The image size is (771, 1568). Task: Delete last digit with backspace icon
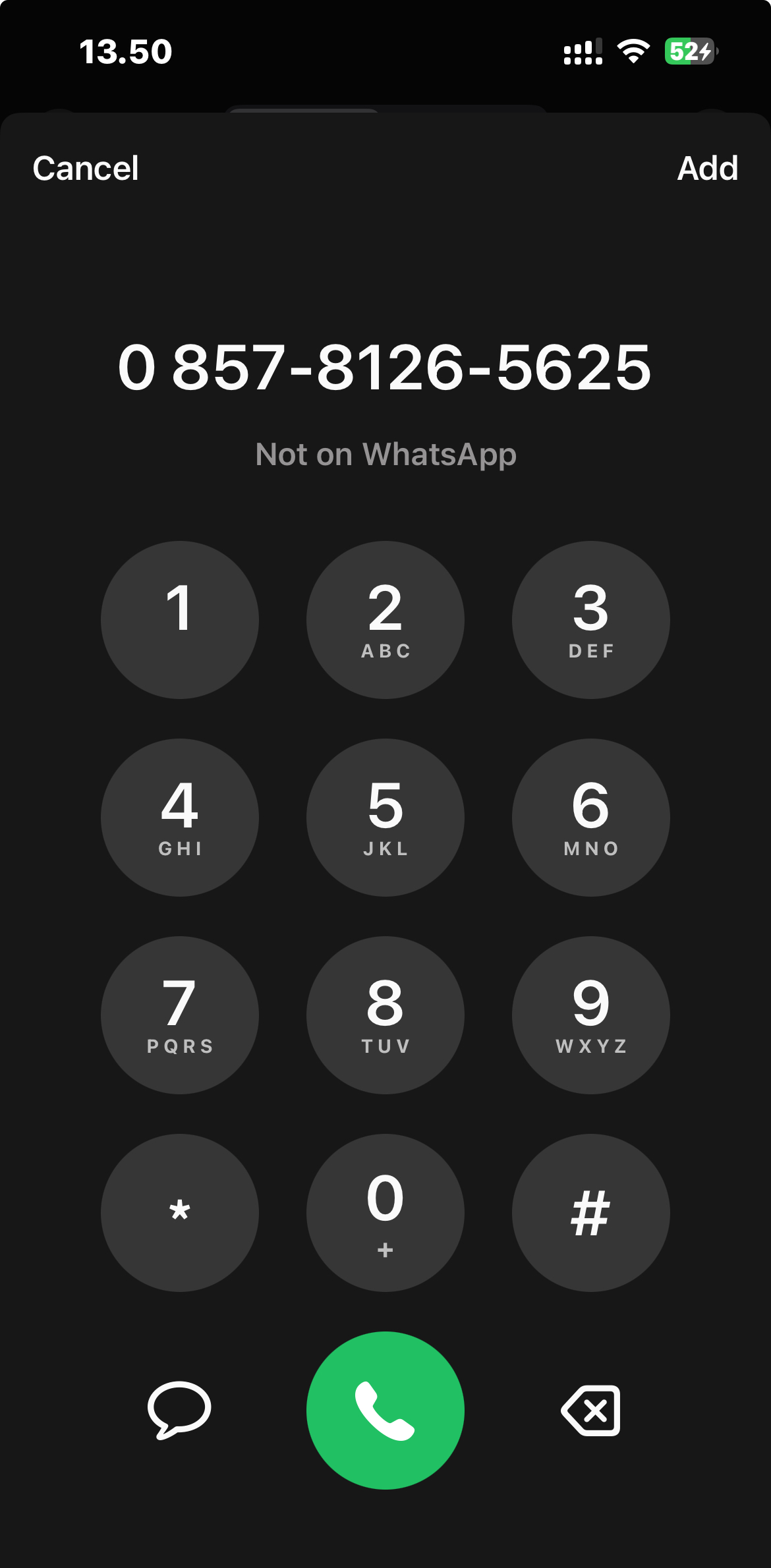click(x=590, y=1410)
